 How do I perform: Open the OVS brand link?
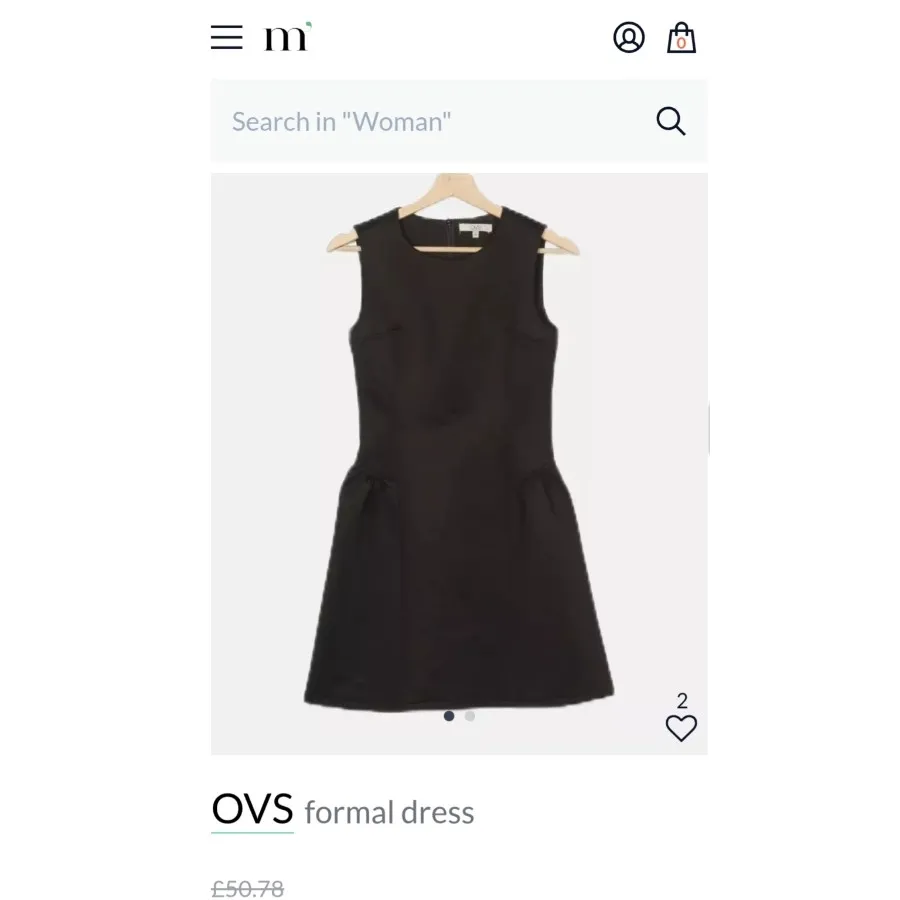252,809
